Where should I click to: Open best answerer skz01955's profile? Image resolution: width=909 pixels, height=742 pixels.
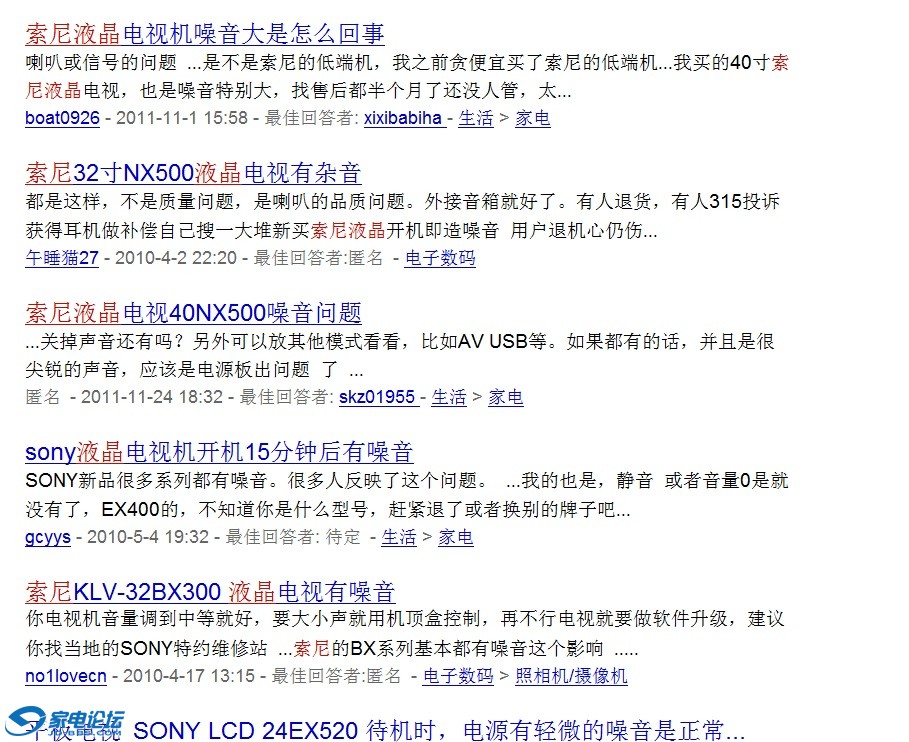[x=376, y=397]
